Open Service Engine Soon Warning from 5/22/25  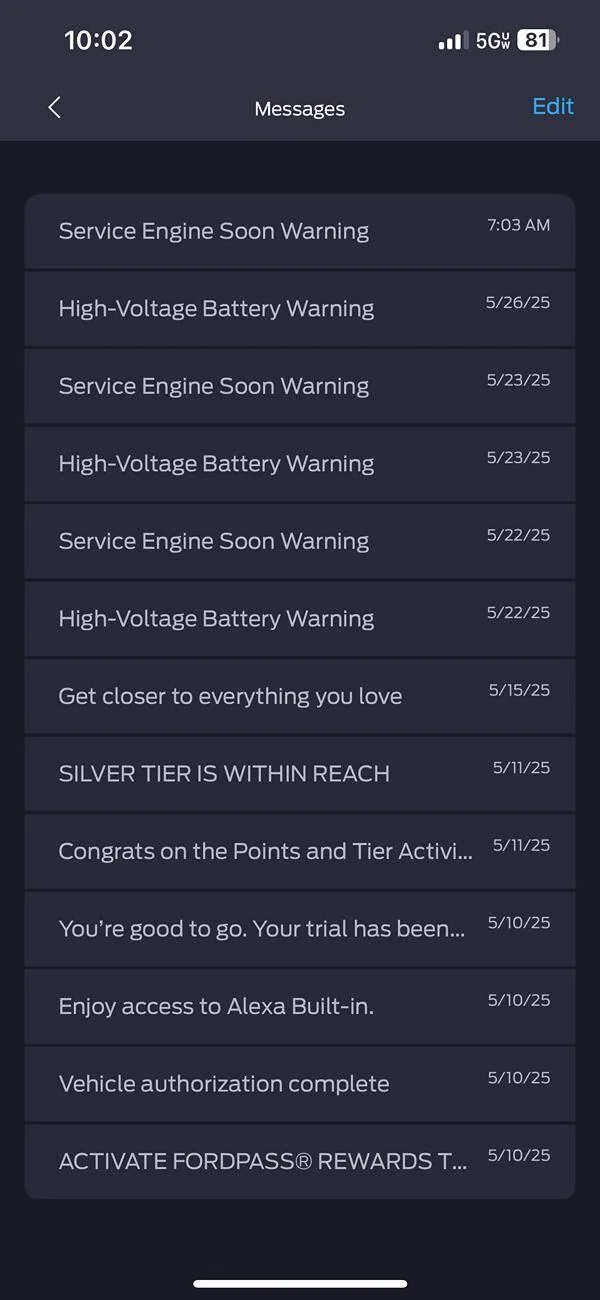(300, 541)
